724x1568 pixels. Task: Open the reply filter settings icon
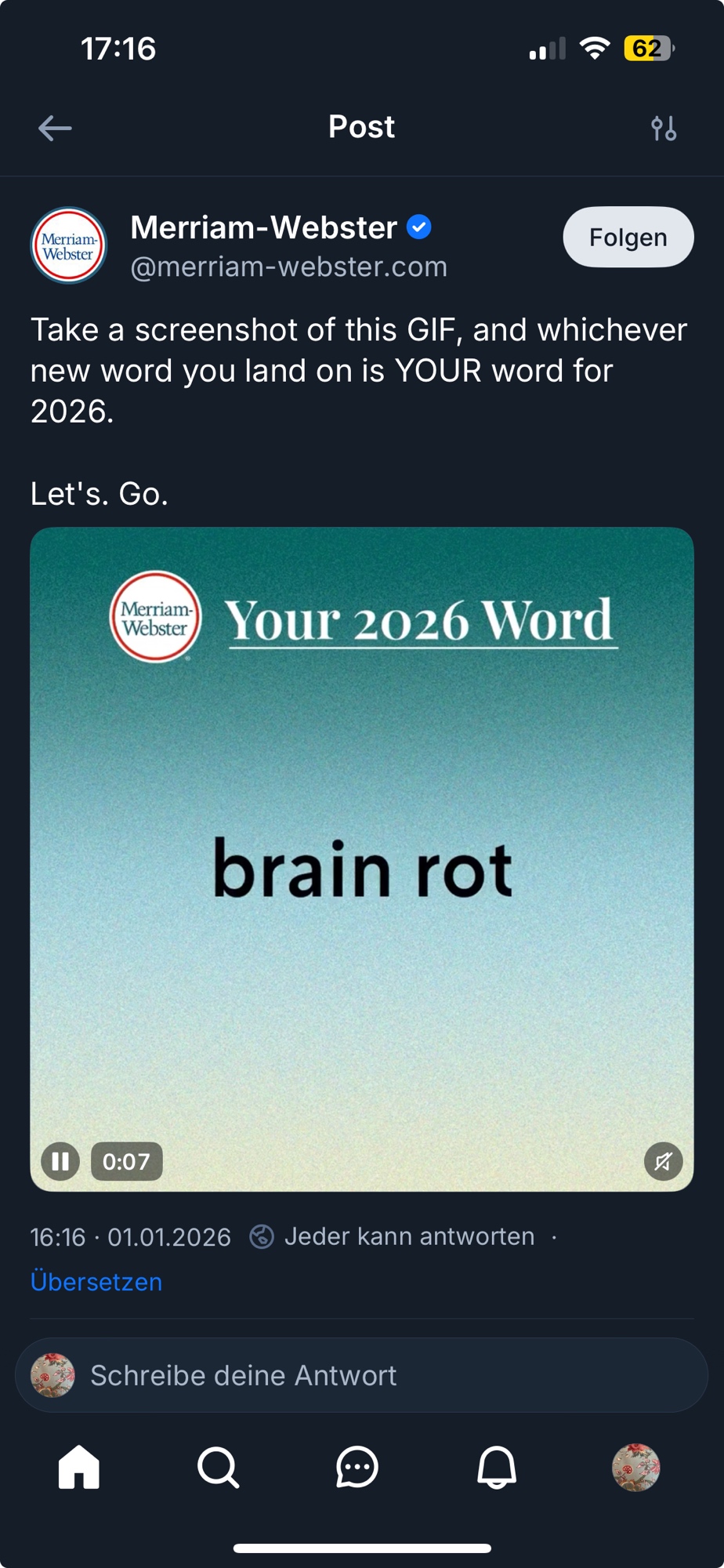[x=664, y=128]
